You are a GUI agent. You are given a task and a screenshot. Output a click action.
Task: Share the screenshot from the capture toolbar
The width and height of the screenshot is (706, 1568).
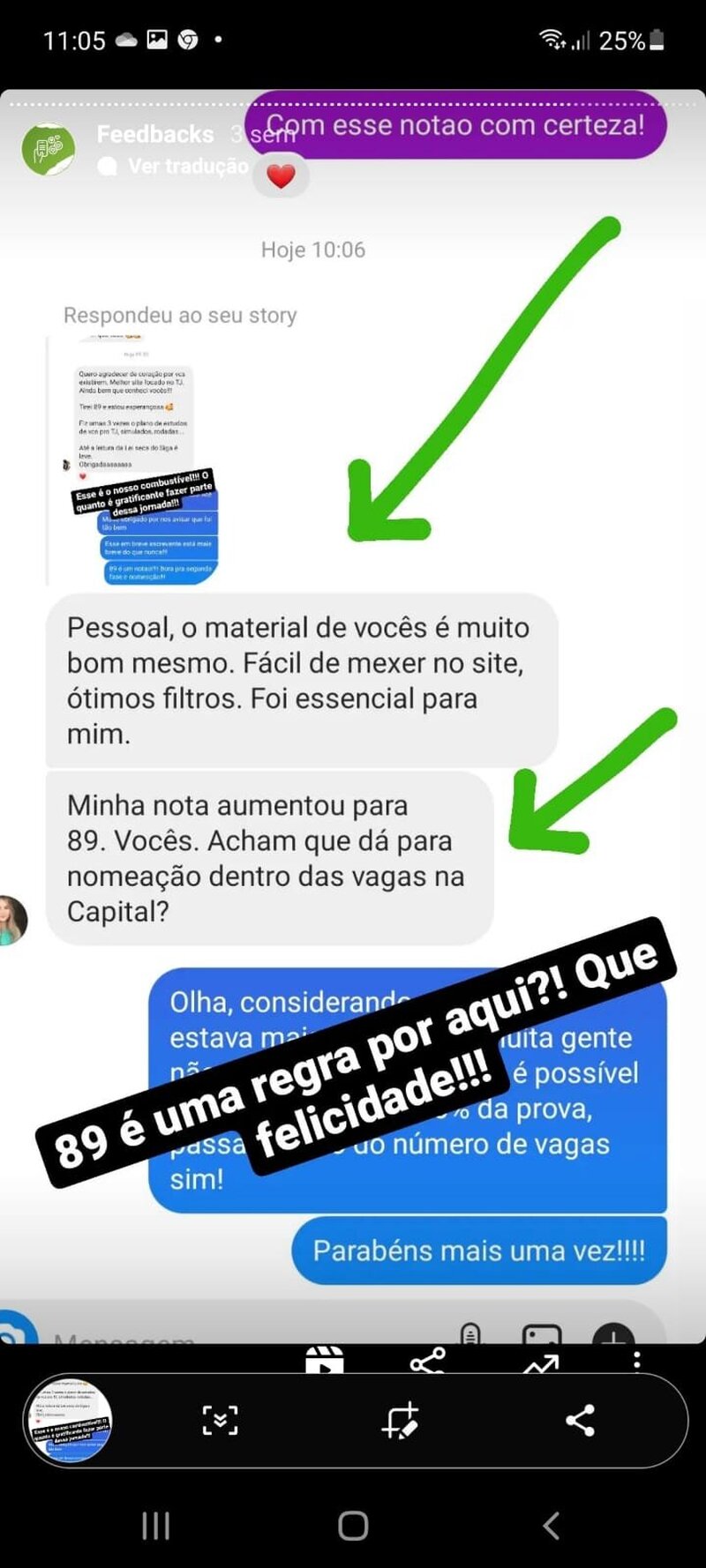tap(580, 1421)
